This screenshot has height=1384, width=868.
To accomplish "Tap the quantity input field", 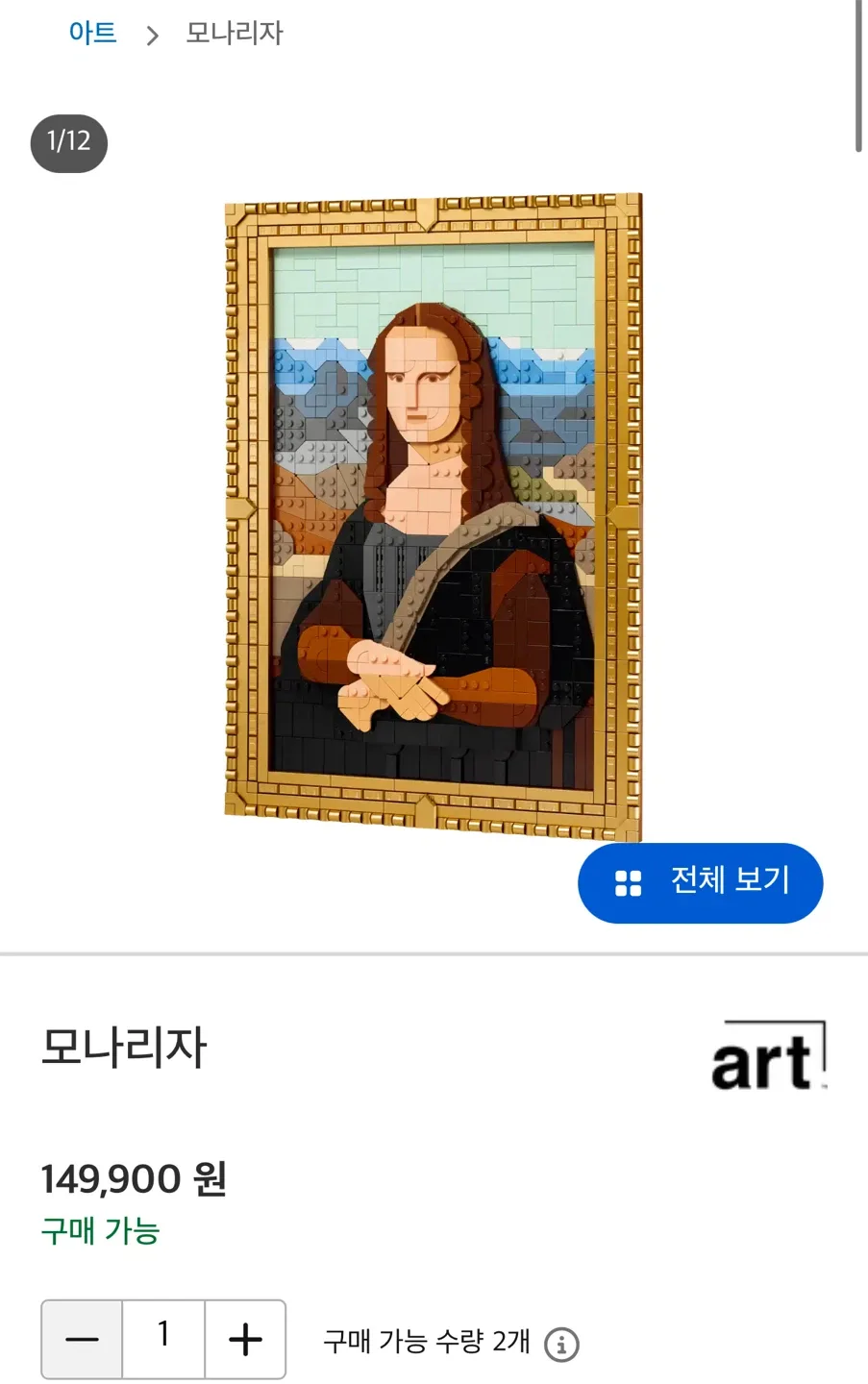I will [x=163, y=1336].
